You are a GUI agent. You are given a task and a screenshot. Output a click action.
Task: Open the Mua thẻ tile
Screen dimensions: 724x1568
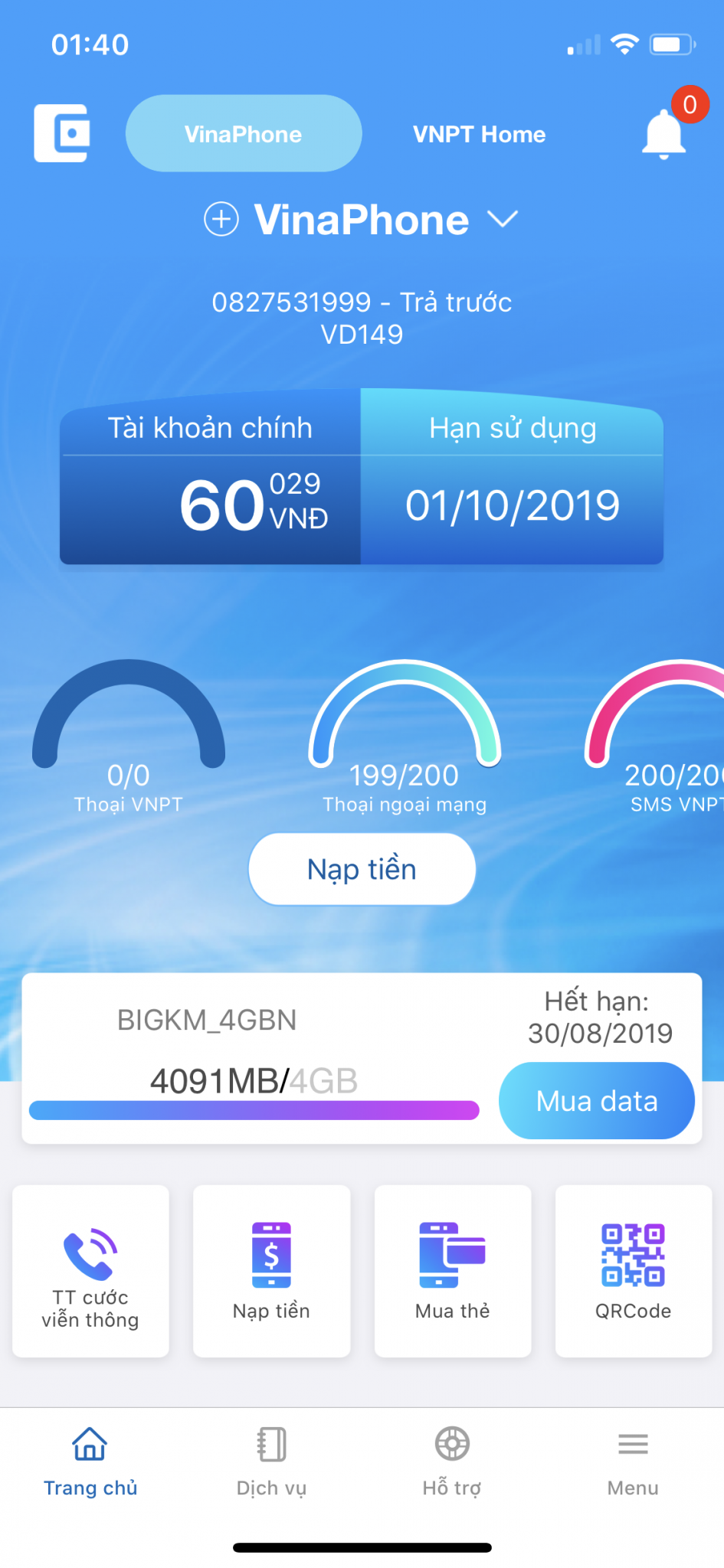pos(452,1271)
